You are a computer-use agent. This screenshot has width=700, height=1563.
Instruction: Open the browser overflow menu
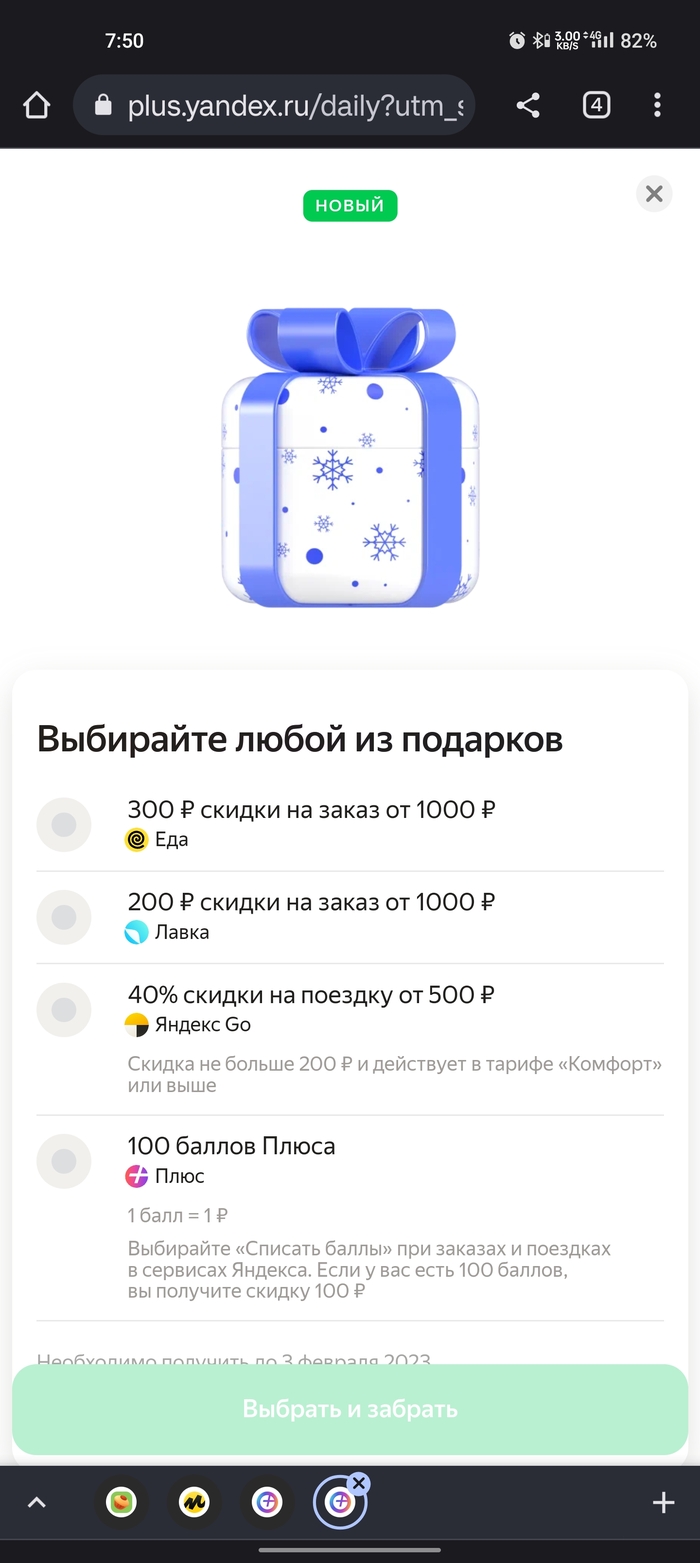click(x=657, y=105)
